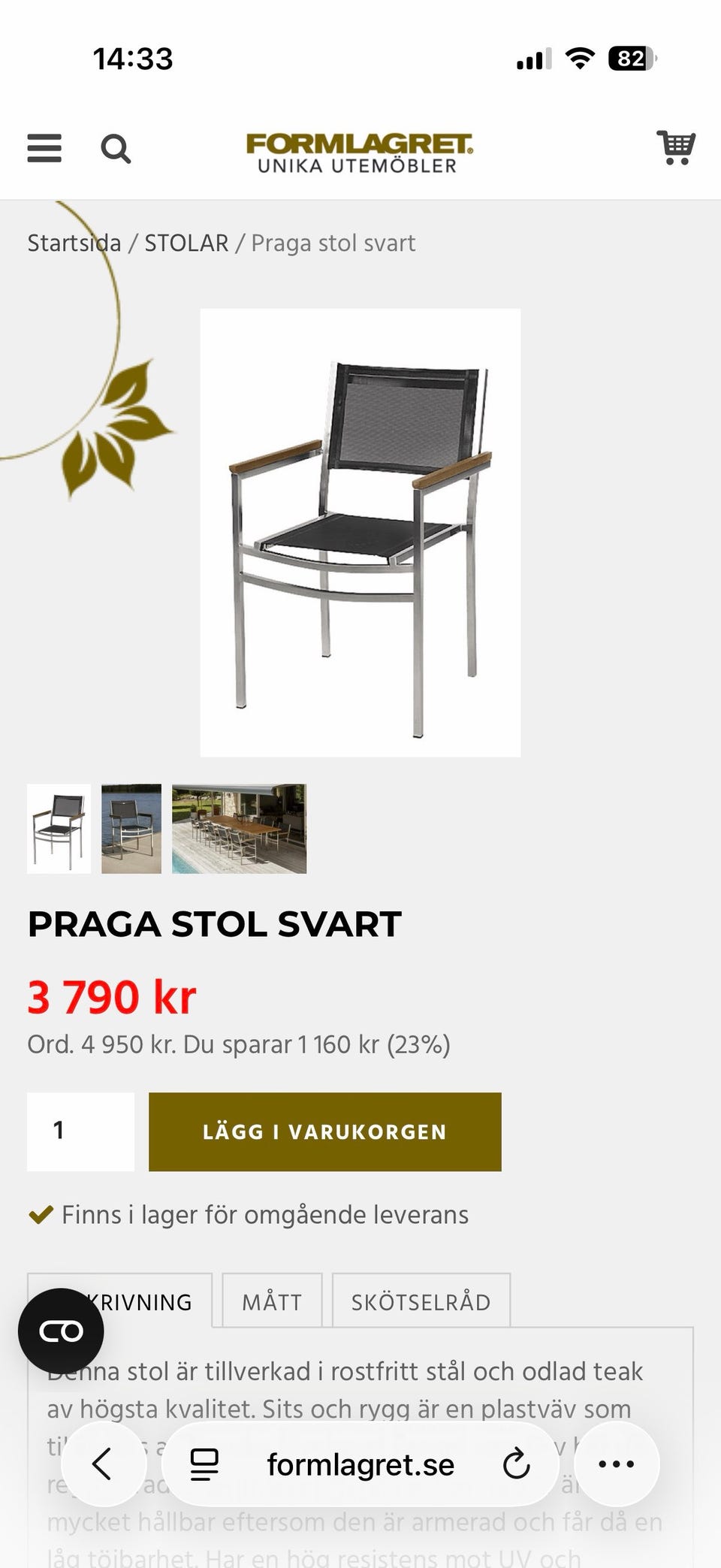Viewport: 721px width, 1568px height.
Task: View the shopping cart
Action: pyautogui.click(x=676, y=149)
